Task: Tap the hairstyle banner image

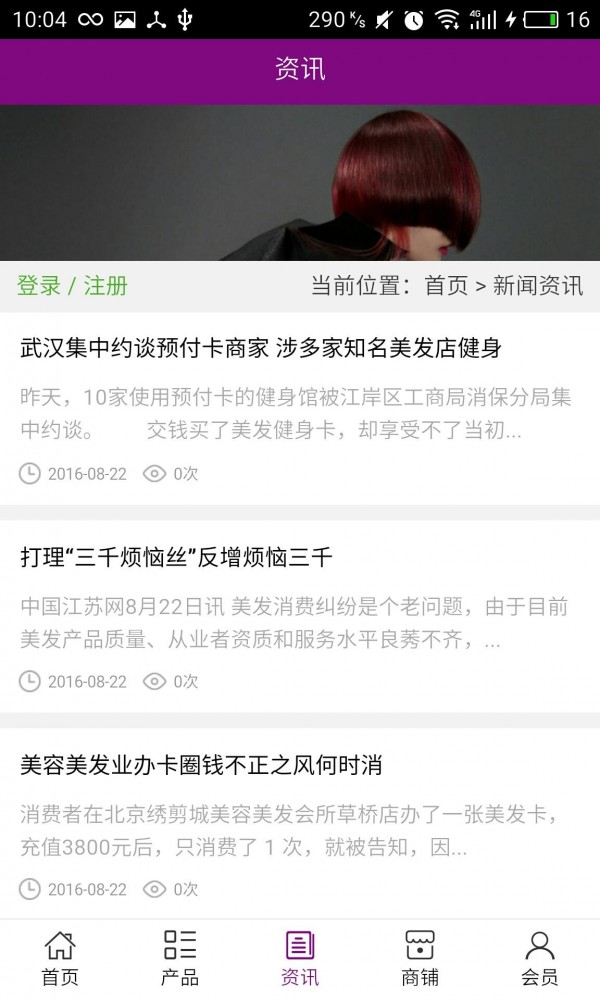Action: (300, 182)
